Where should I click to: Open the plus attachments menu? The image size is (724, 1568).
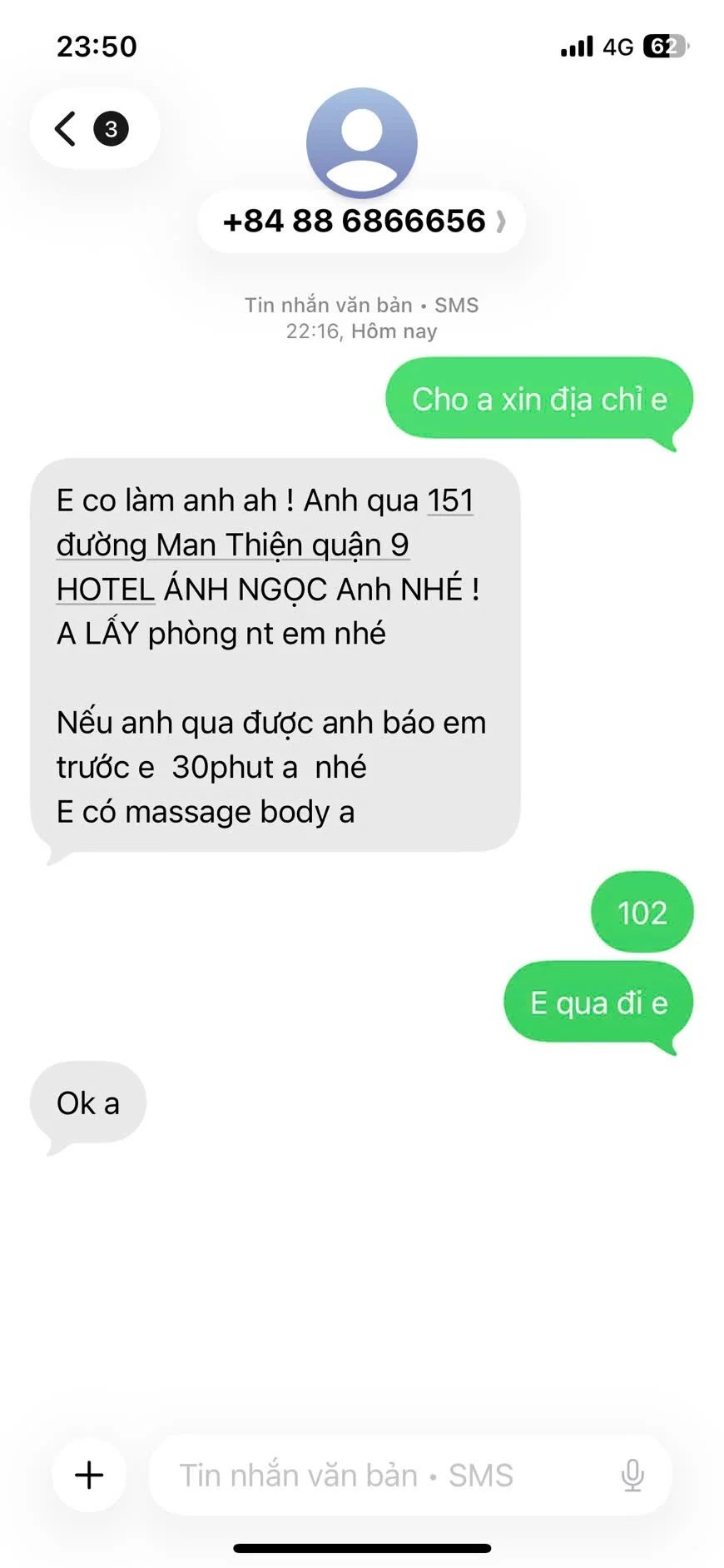coord(89,1475)
